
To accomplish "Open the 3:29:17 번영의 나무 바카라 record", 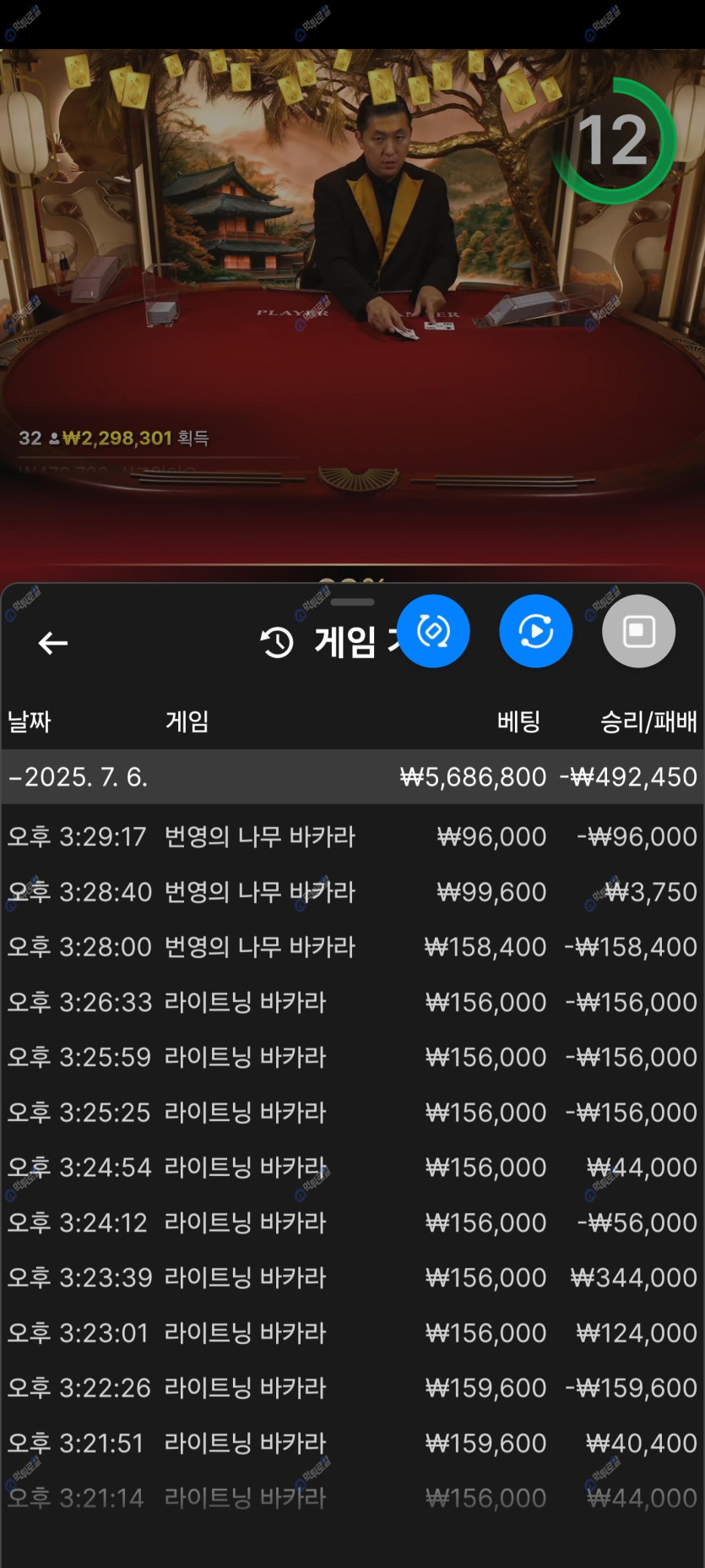I will (352, 836).
